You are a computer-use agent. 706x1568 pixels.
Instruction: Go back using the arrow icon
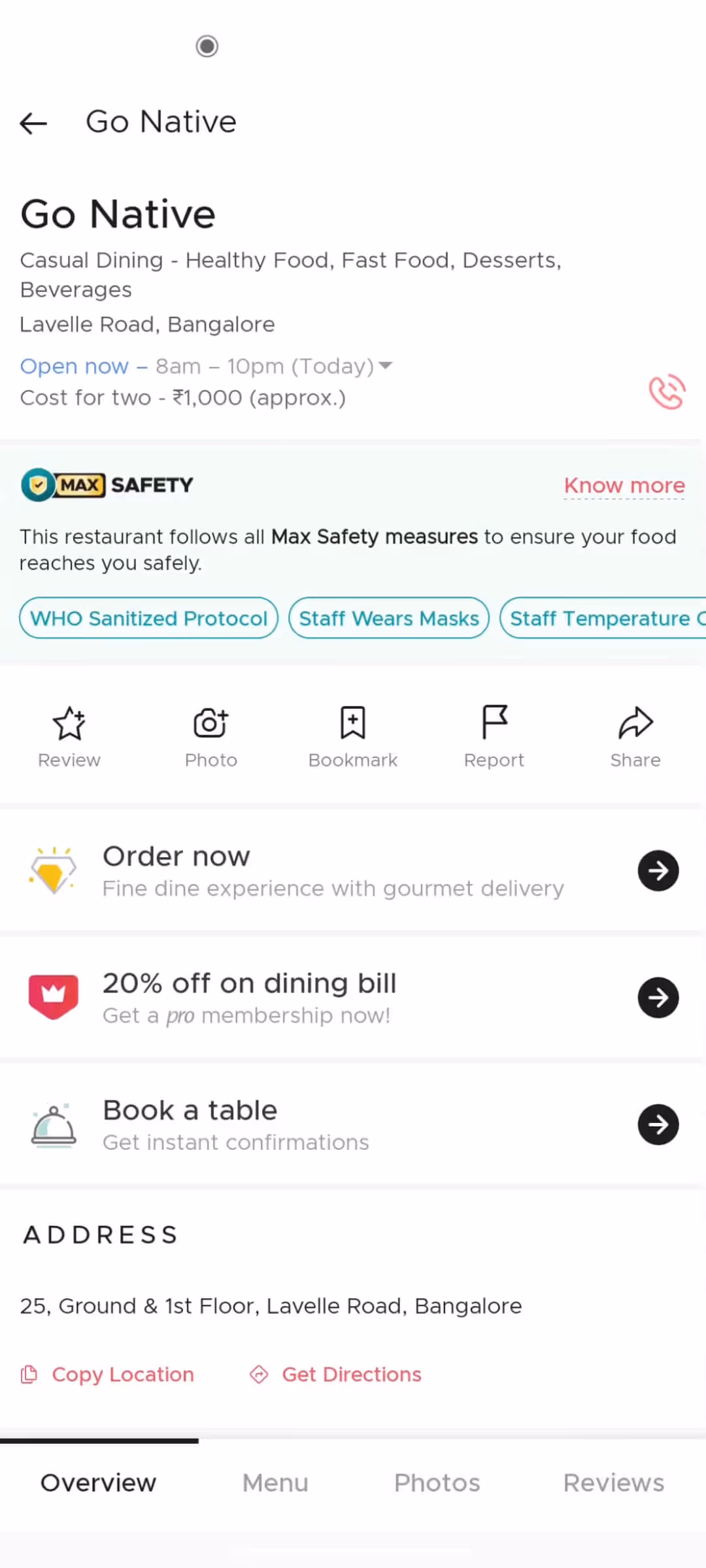click(33, 123)
